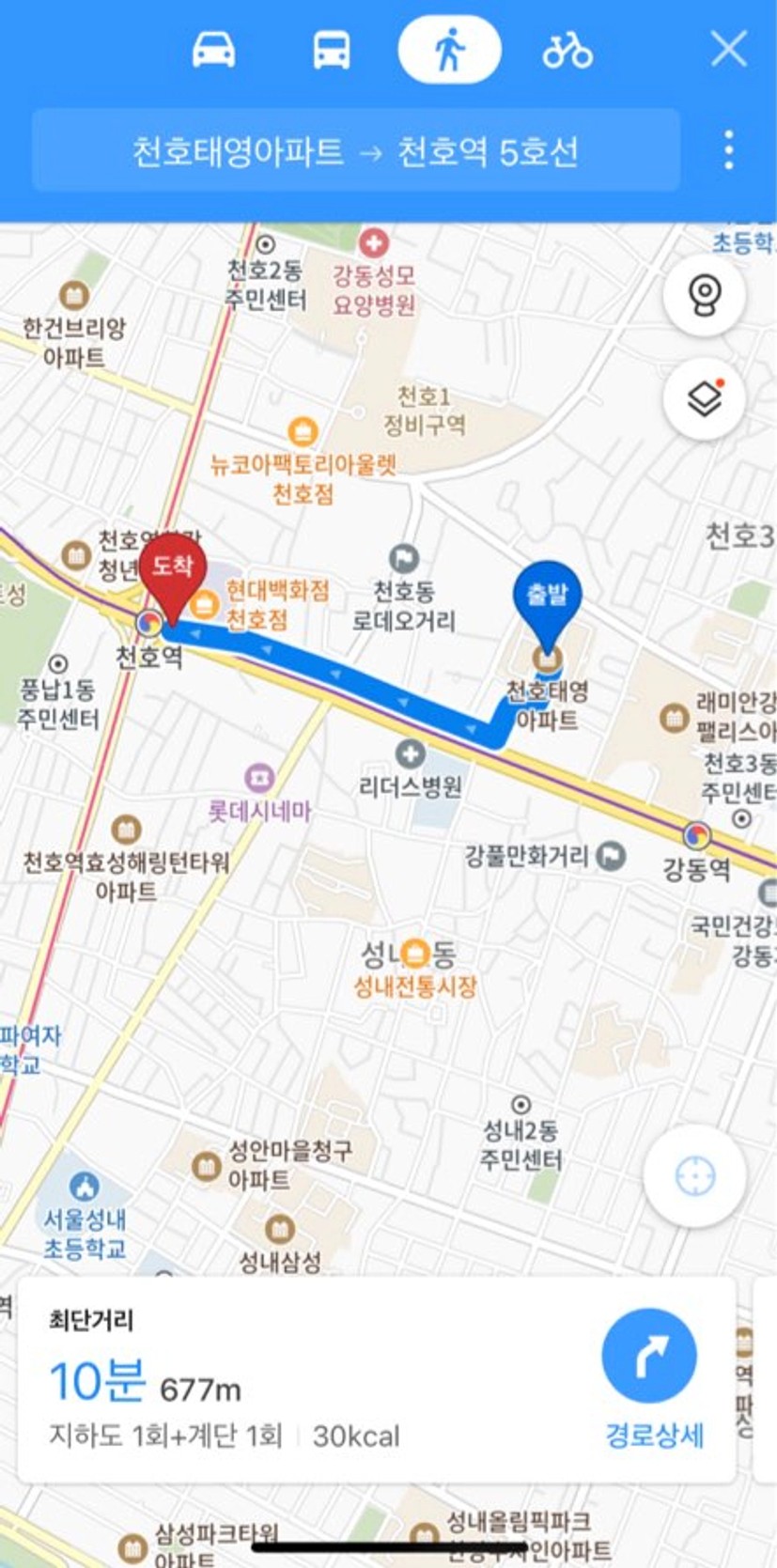Switch to bicycle directions mode
The height and width of the screenshot is (1568, 777).
[567, 50]
